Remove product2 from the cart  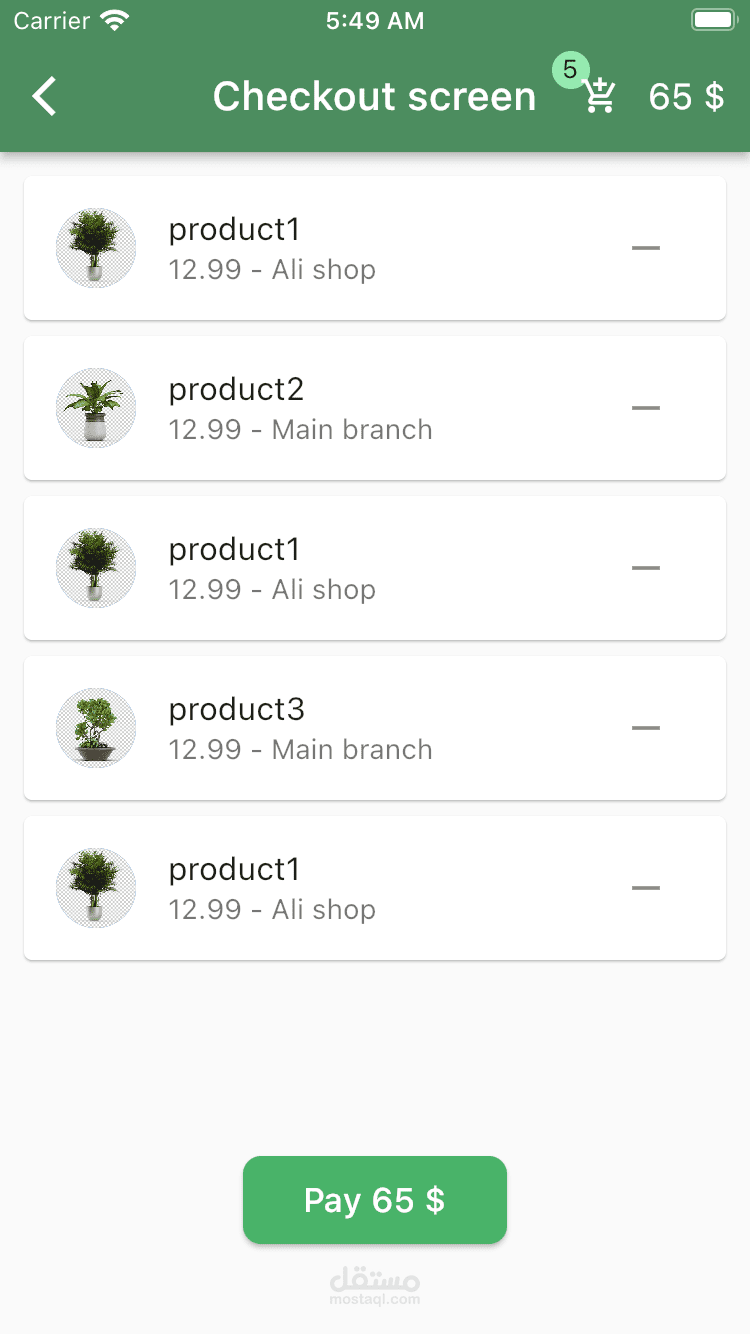coord(646,408)
